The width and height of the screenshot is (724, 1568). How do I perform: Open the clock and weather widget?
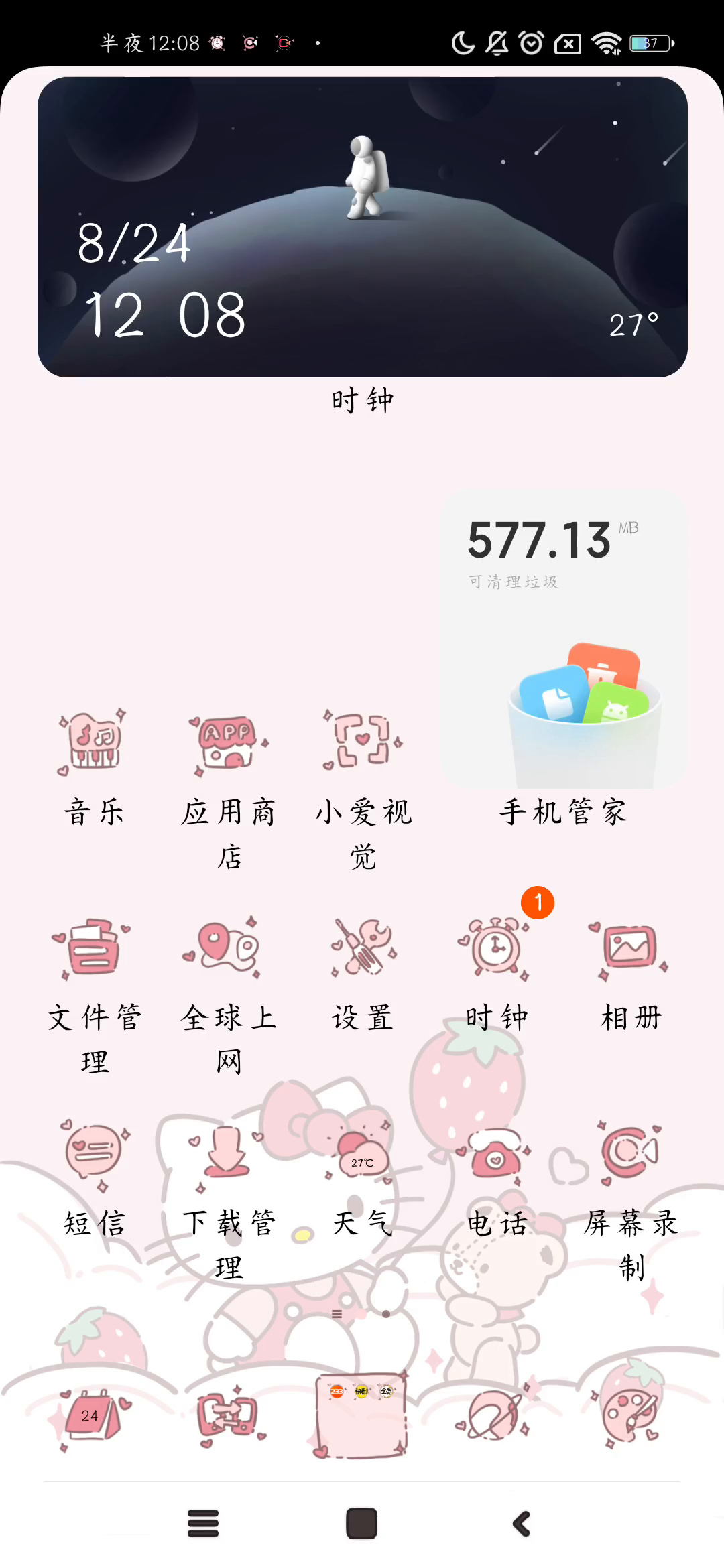click(362, 226)
